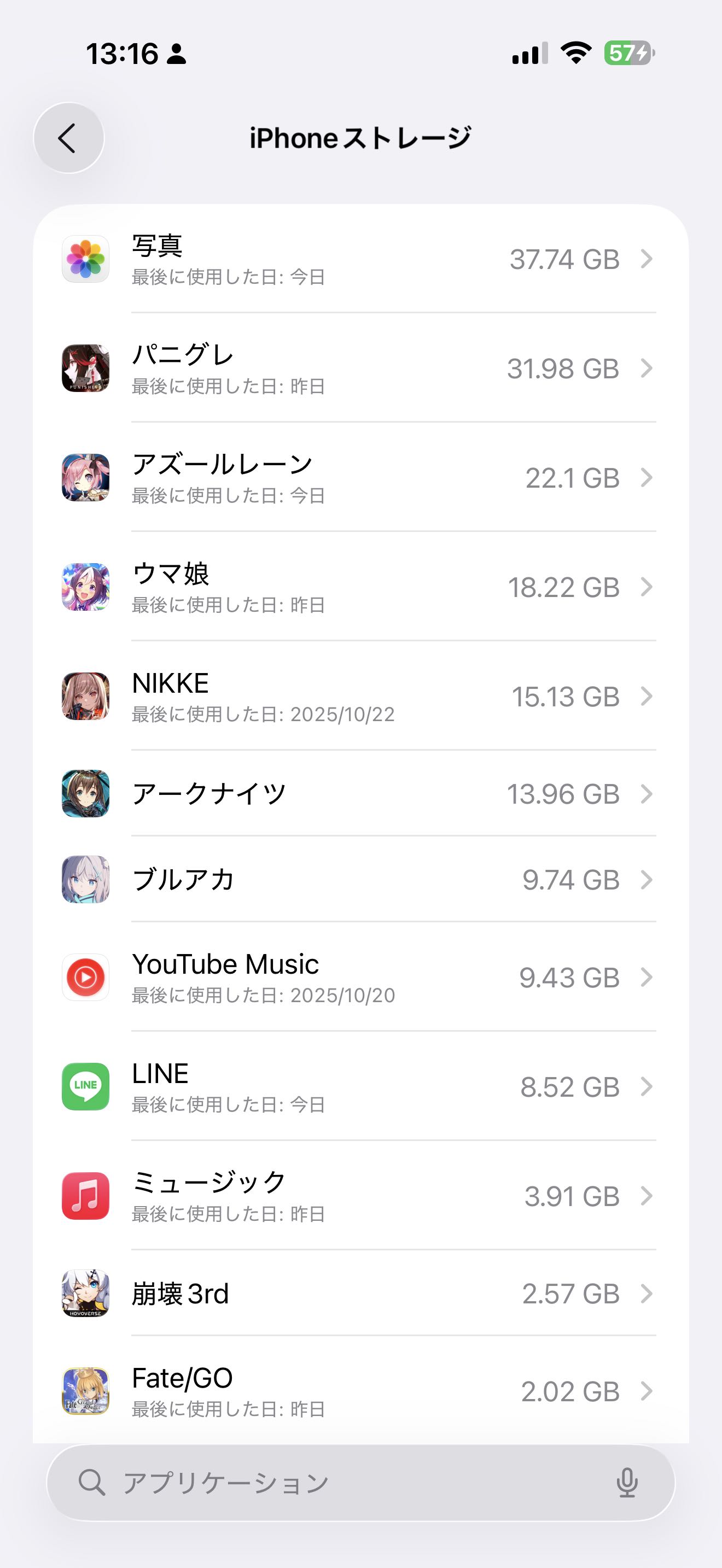Open 崩壊3rd storage details

tap(359, 1294)
